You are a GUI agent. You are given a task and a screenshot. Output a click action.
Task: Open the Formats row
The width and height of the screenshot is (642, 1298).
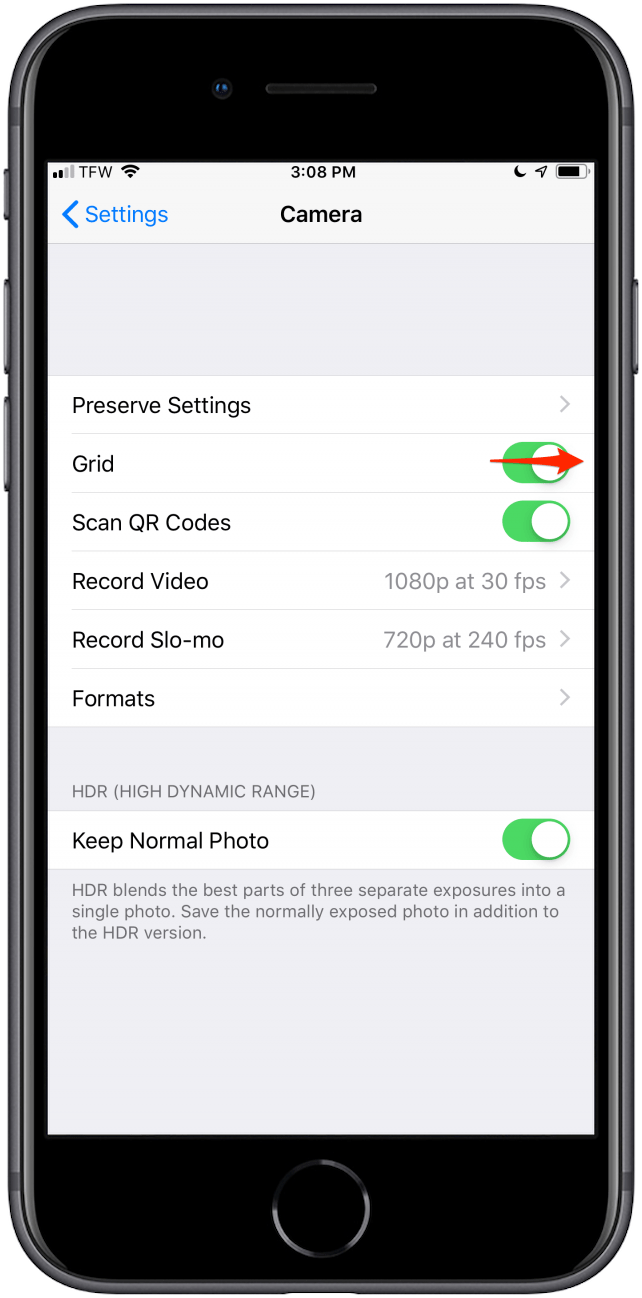[320, 698]
